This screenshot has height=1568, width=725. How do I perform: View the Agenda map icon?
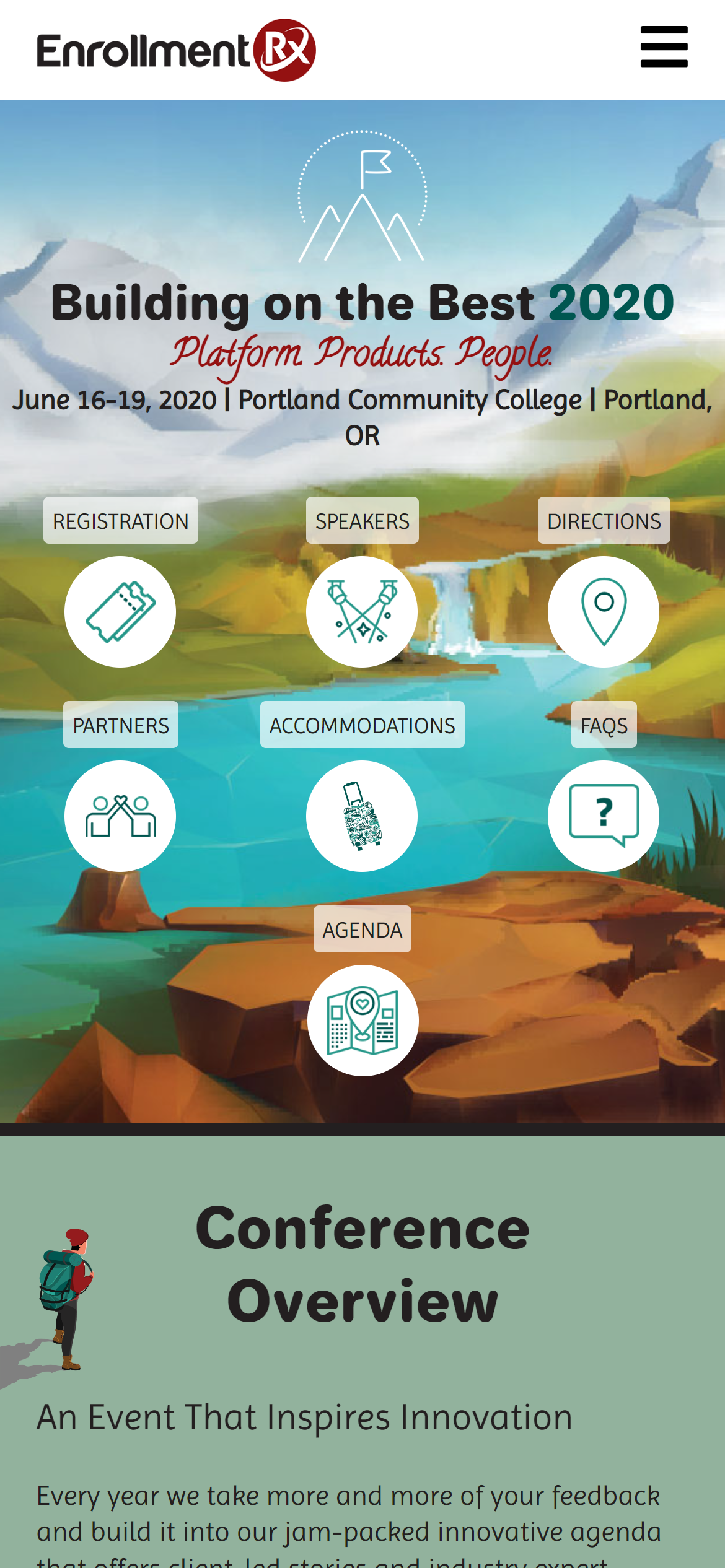pos(363,1020)
